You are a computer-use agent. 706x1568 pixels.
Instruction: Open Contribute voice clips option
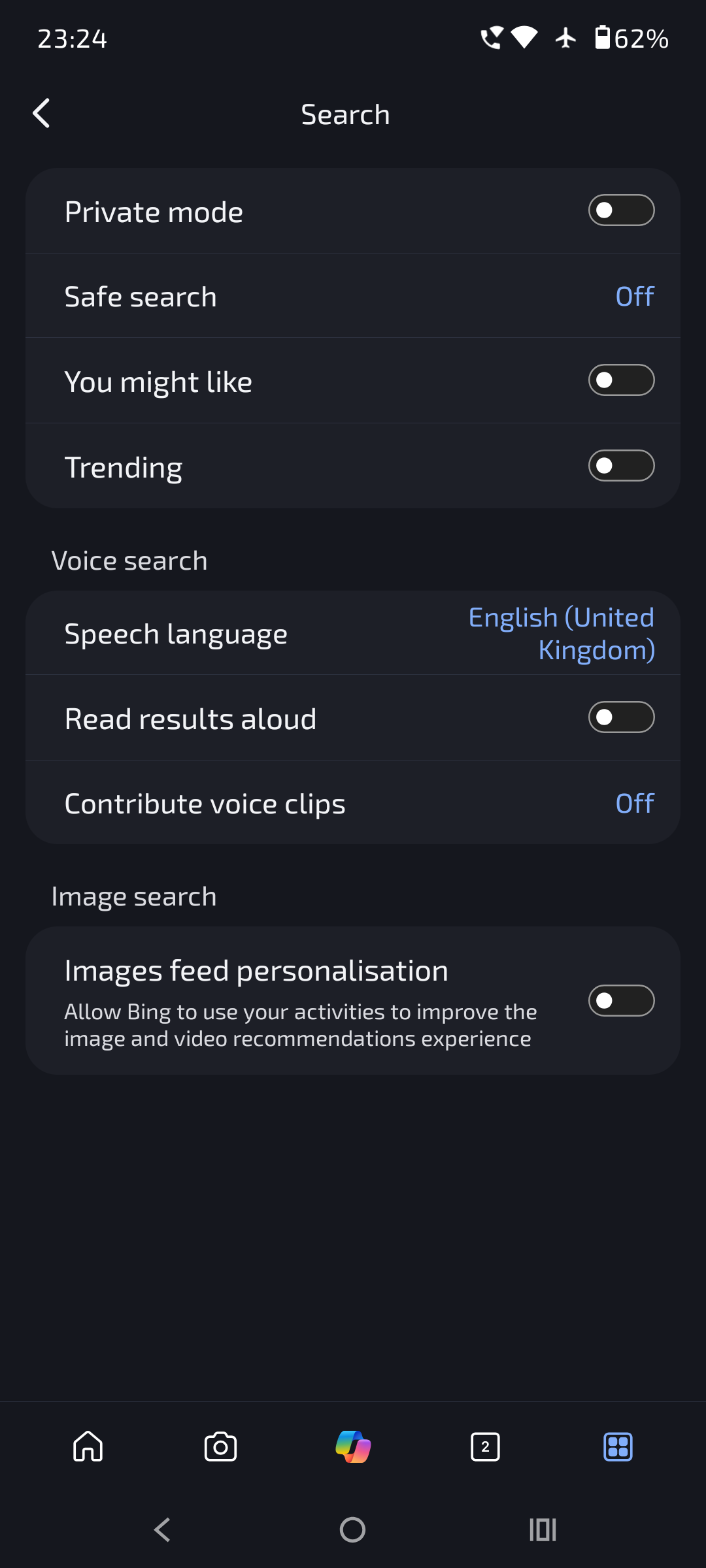[353, 804]
